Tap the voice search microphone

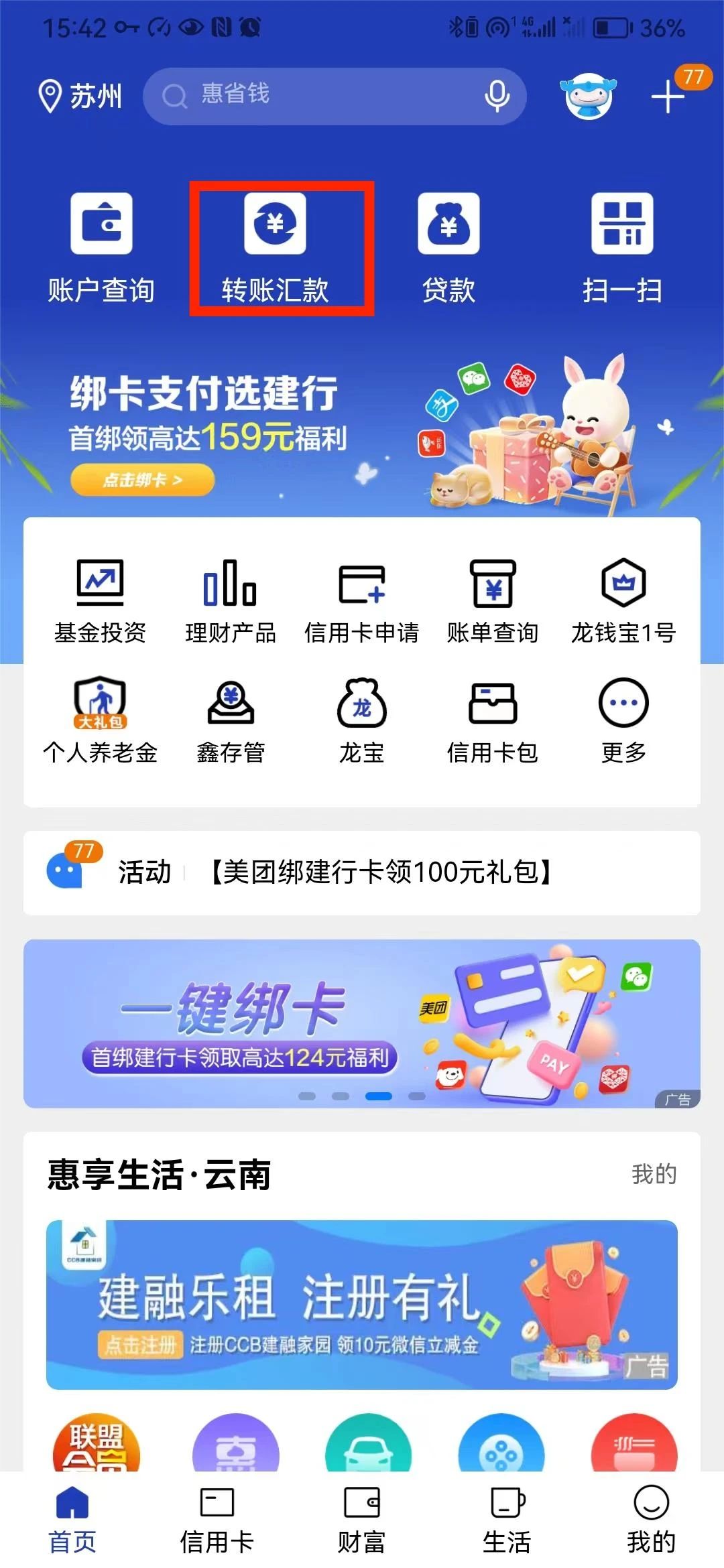[497, 96]
